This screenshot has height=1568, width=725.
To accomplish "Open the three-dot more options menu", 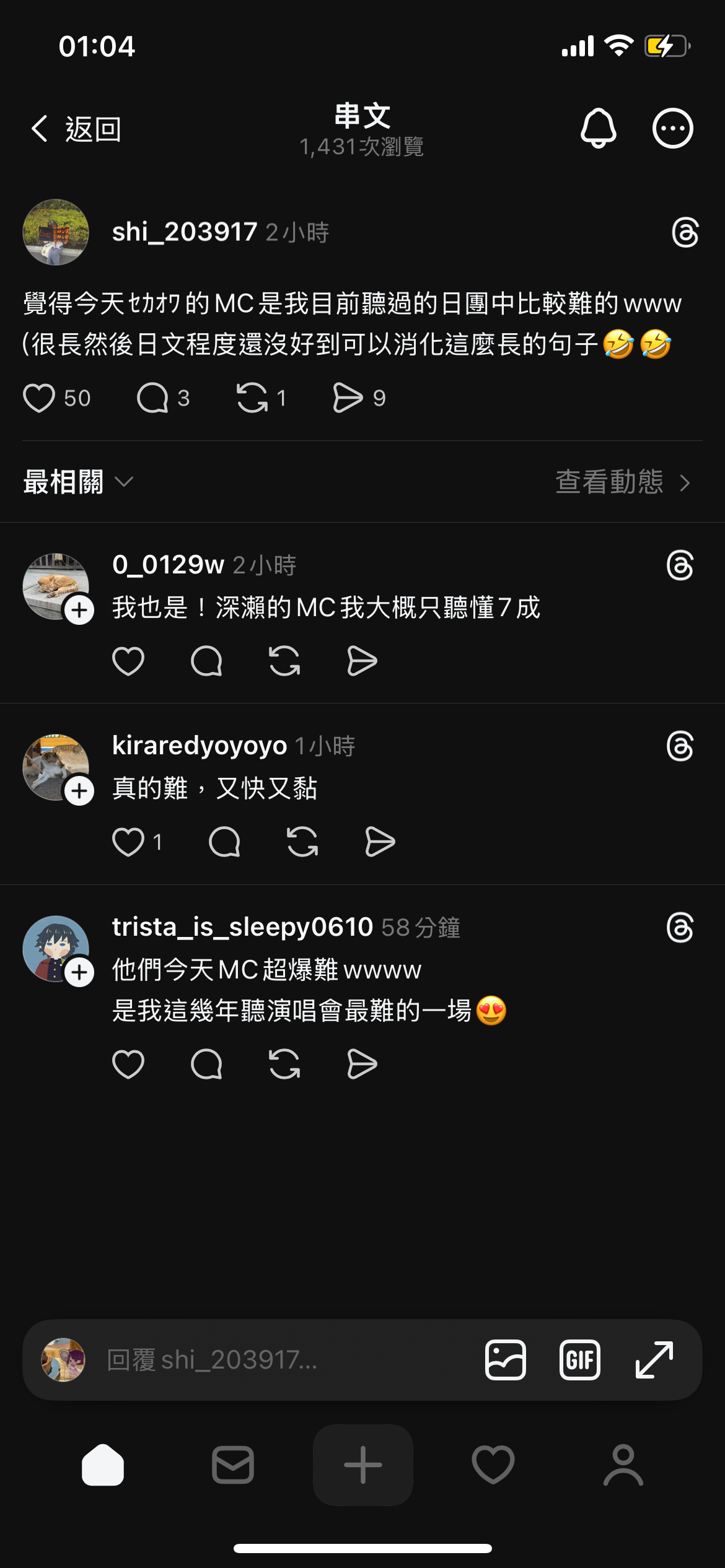I will pyautogui.click(x=672, y=128).
